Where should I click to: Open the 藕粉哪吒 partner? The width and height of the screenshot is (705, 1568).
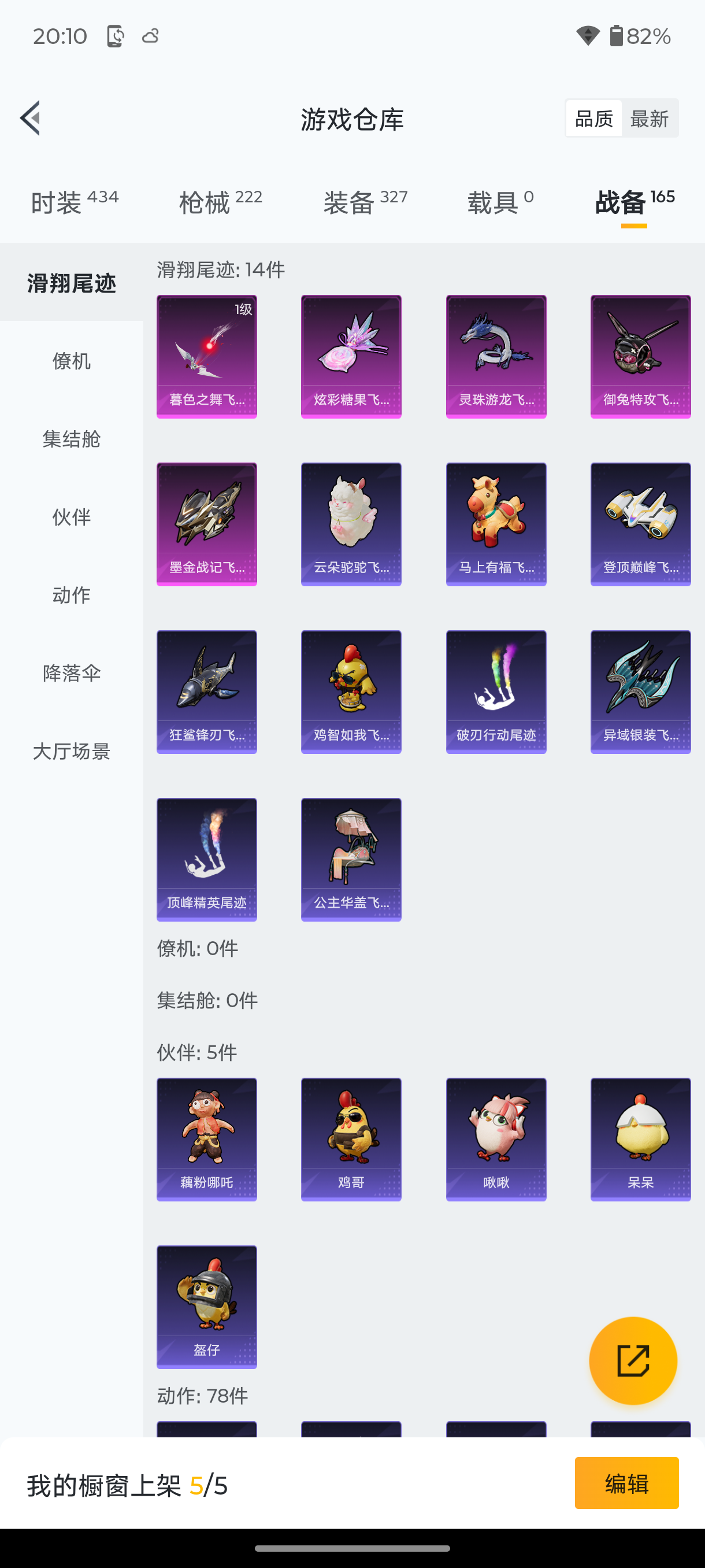click(206, 1139)
